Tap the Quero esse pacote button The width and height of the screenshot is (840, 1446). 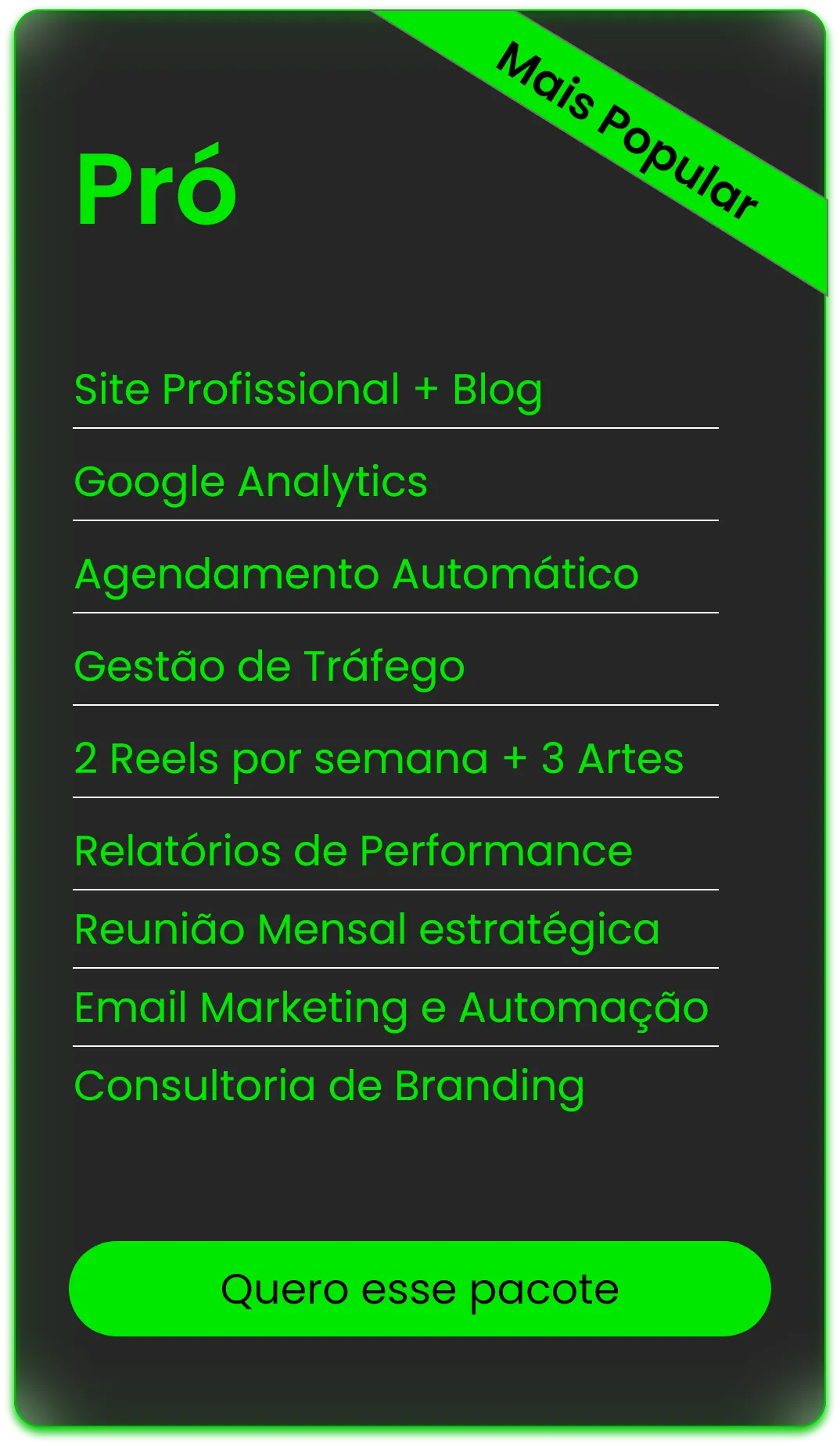420,1289
